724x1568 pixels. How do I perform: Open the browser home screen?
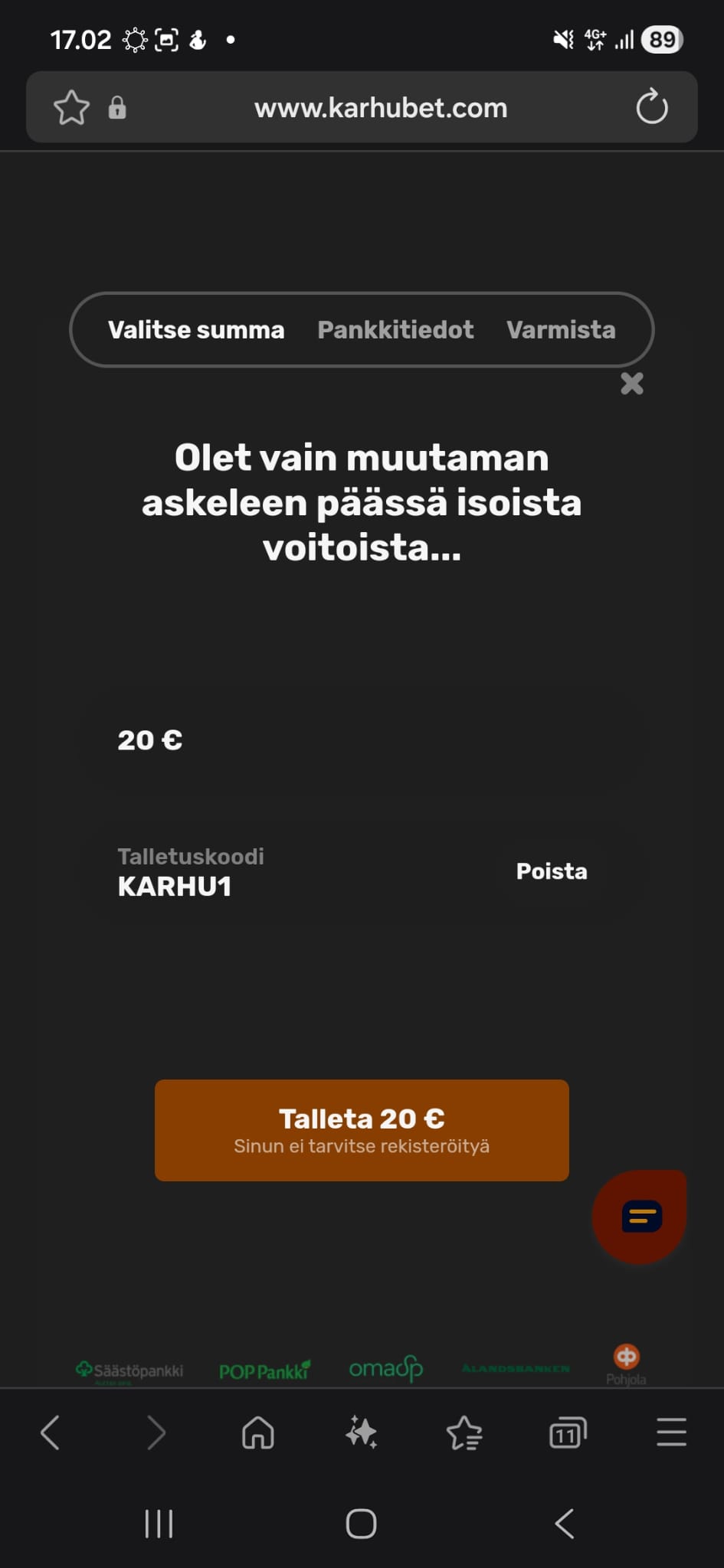coord(257,1432)
